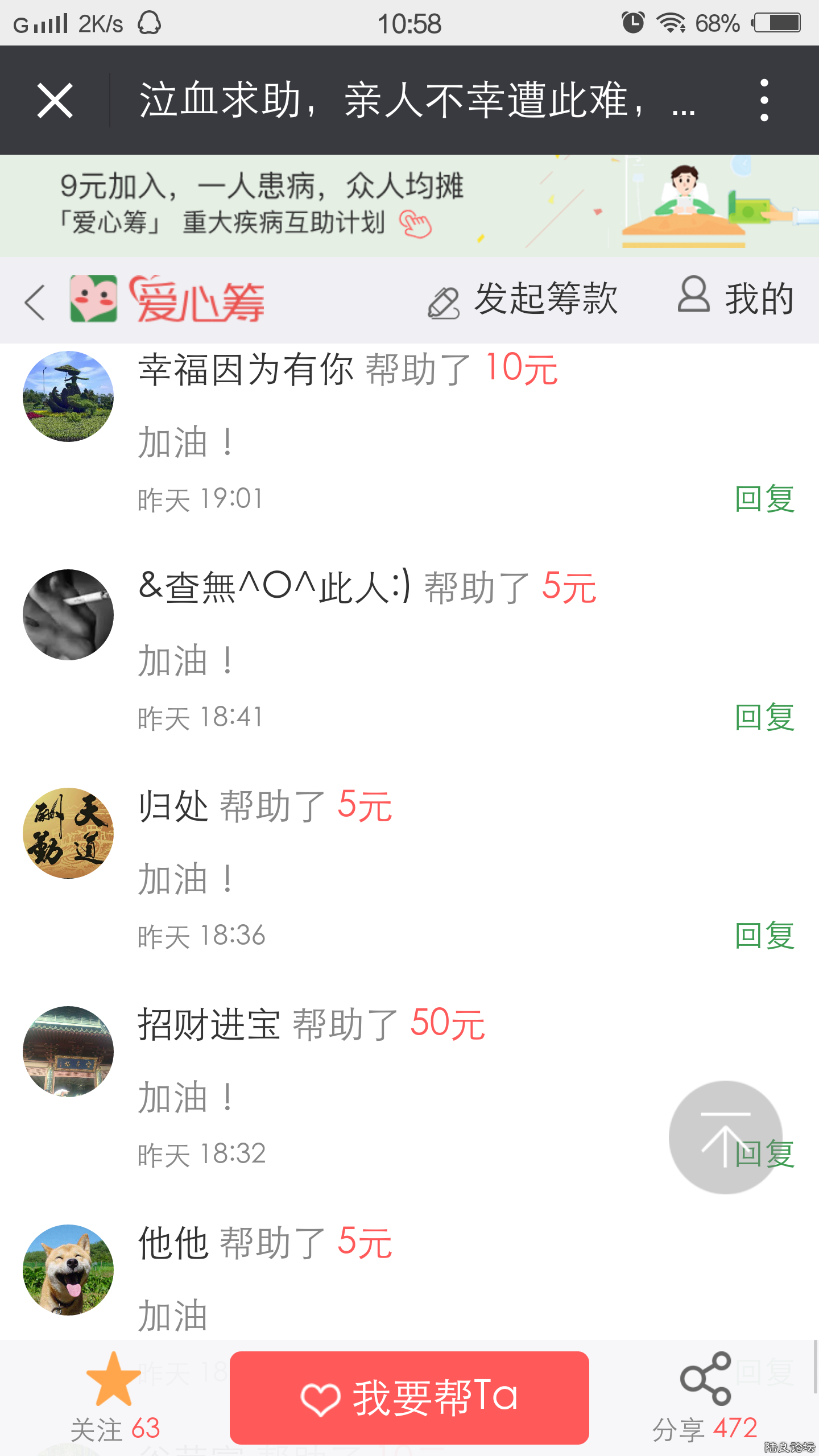This screenshot has height=1456, width=819.
Task: Open the three-dot overflow menu
Action: [x=766, y=101]
